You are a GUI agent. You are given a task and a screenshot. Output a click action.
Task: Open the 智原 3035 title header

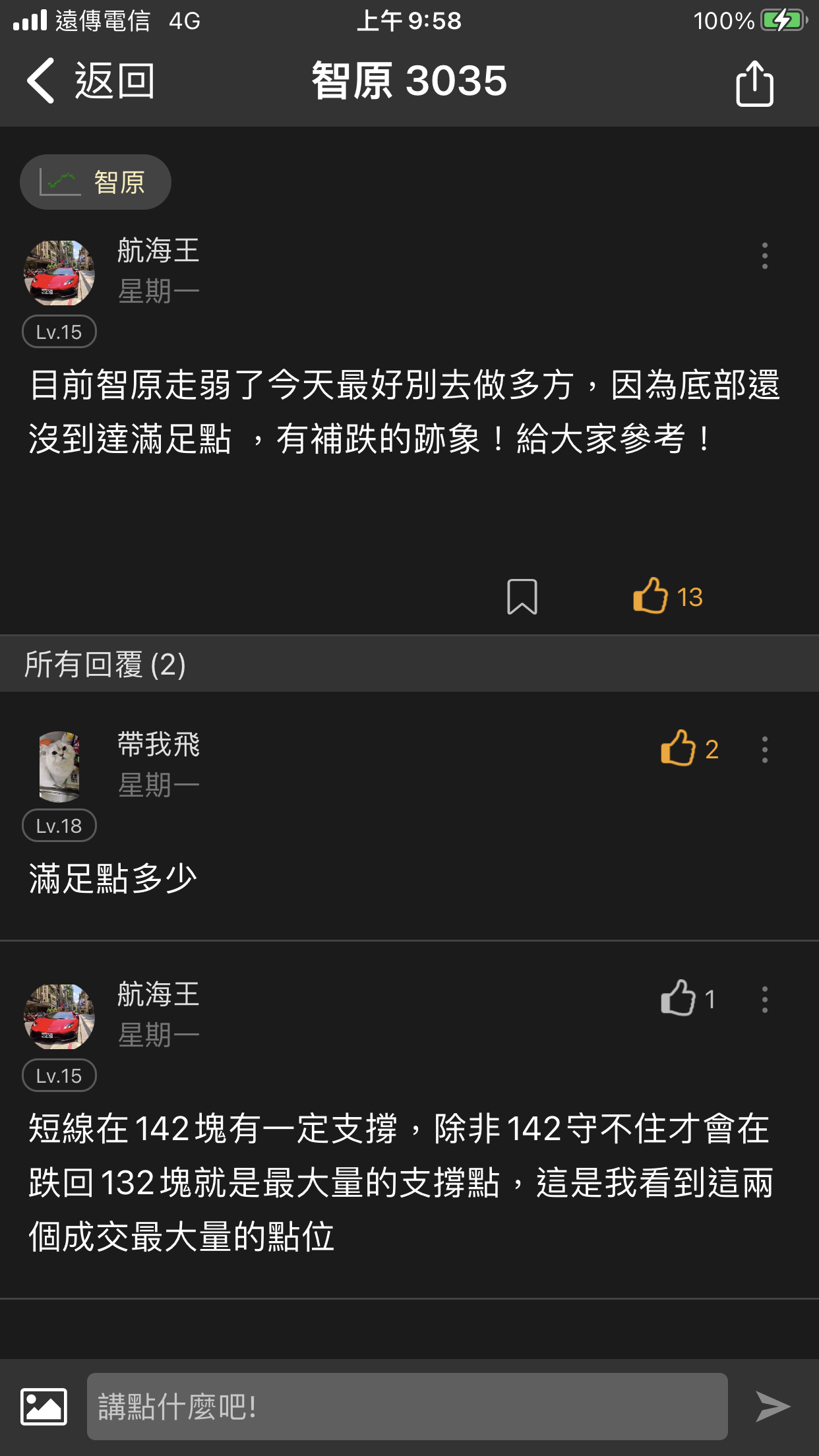click(409, 82)
